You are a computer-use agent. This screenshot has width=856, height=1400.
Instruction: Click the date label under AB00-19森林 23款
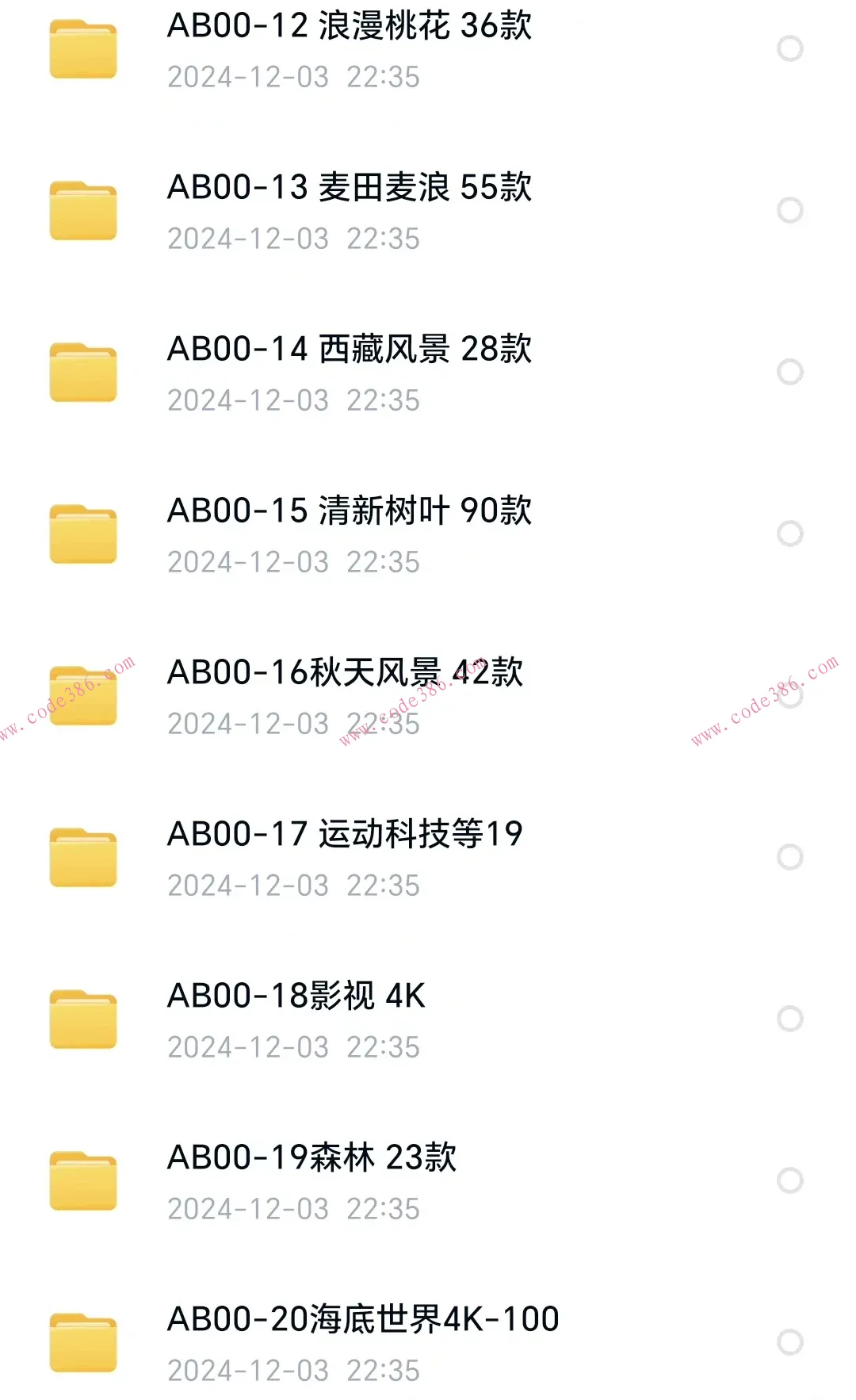pyautogui.click(x=293, y=1209)
